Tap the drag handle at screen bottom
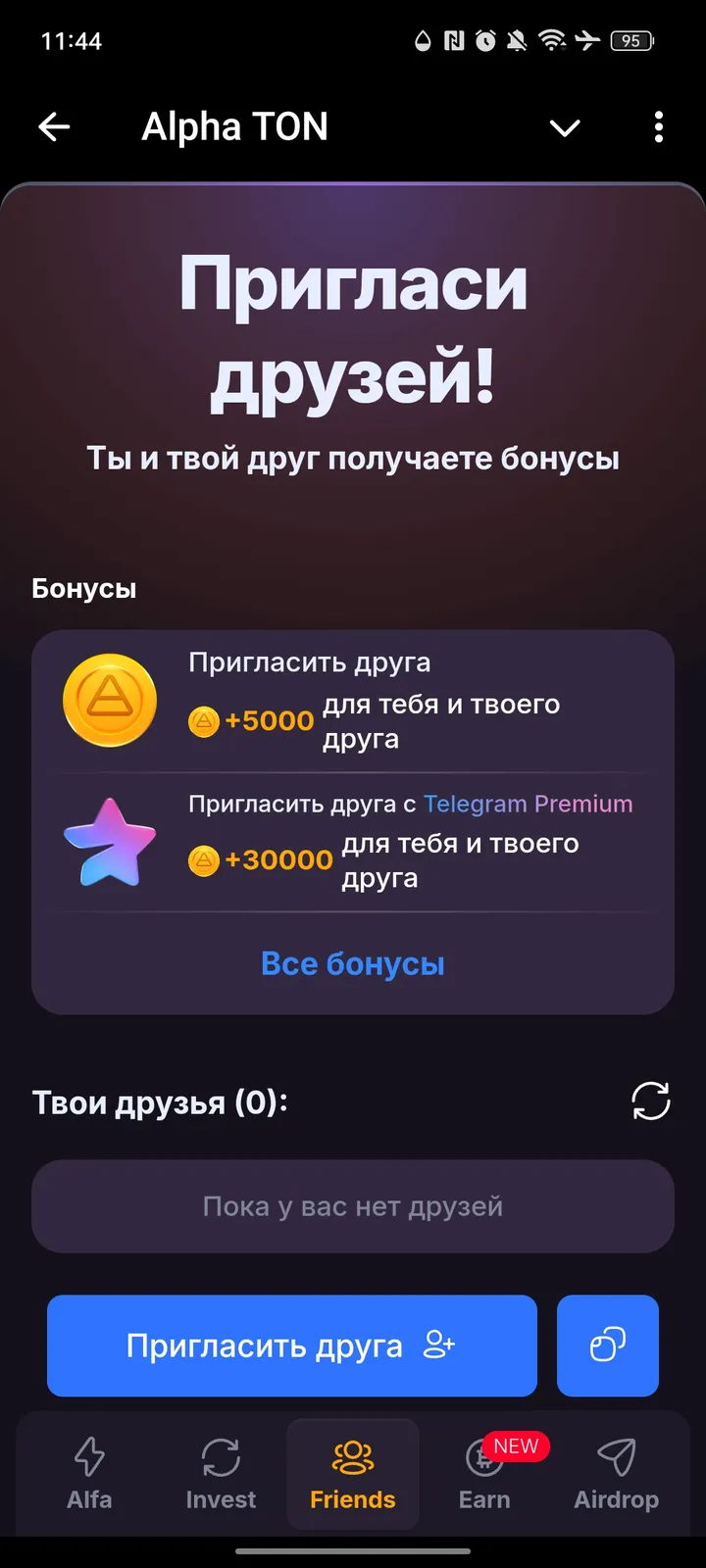The image size is (706, 1568). (353, 1552)
